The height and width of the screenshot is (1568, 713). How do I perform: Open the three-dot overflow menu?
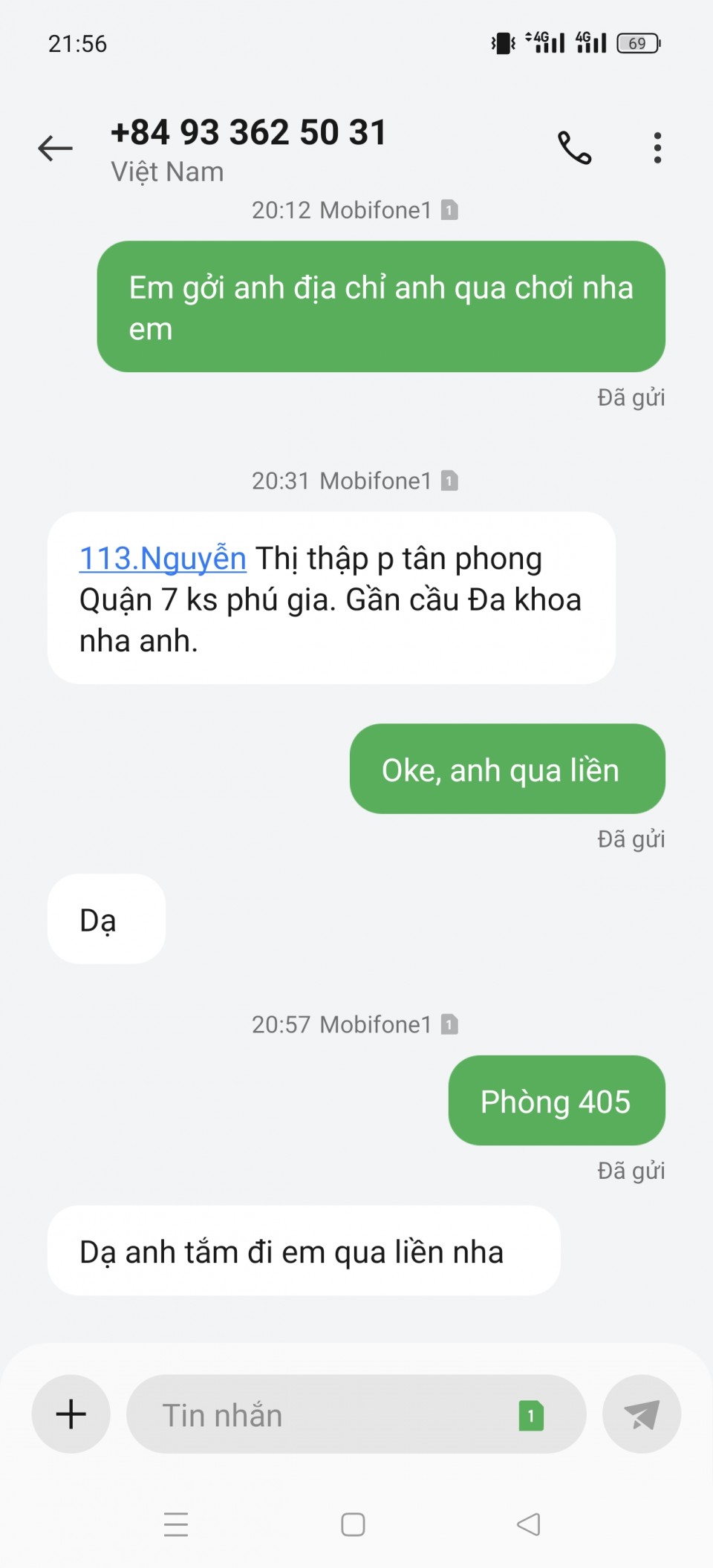[657, 148]
